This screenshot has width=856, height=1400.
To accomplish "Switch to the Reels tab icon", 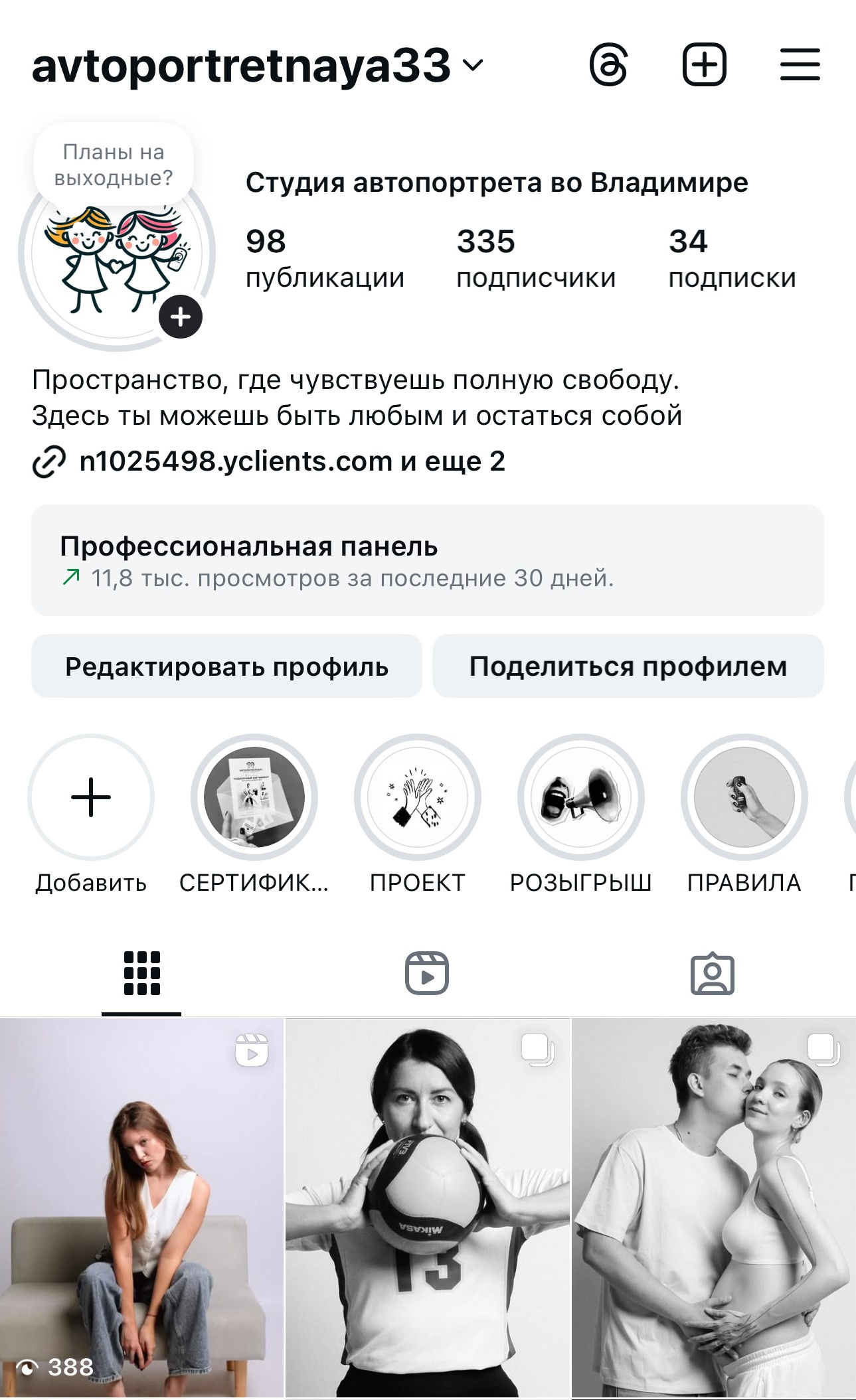I will click(x=428, y=976).
